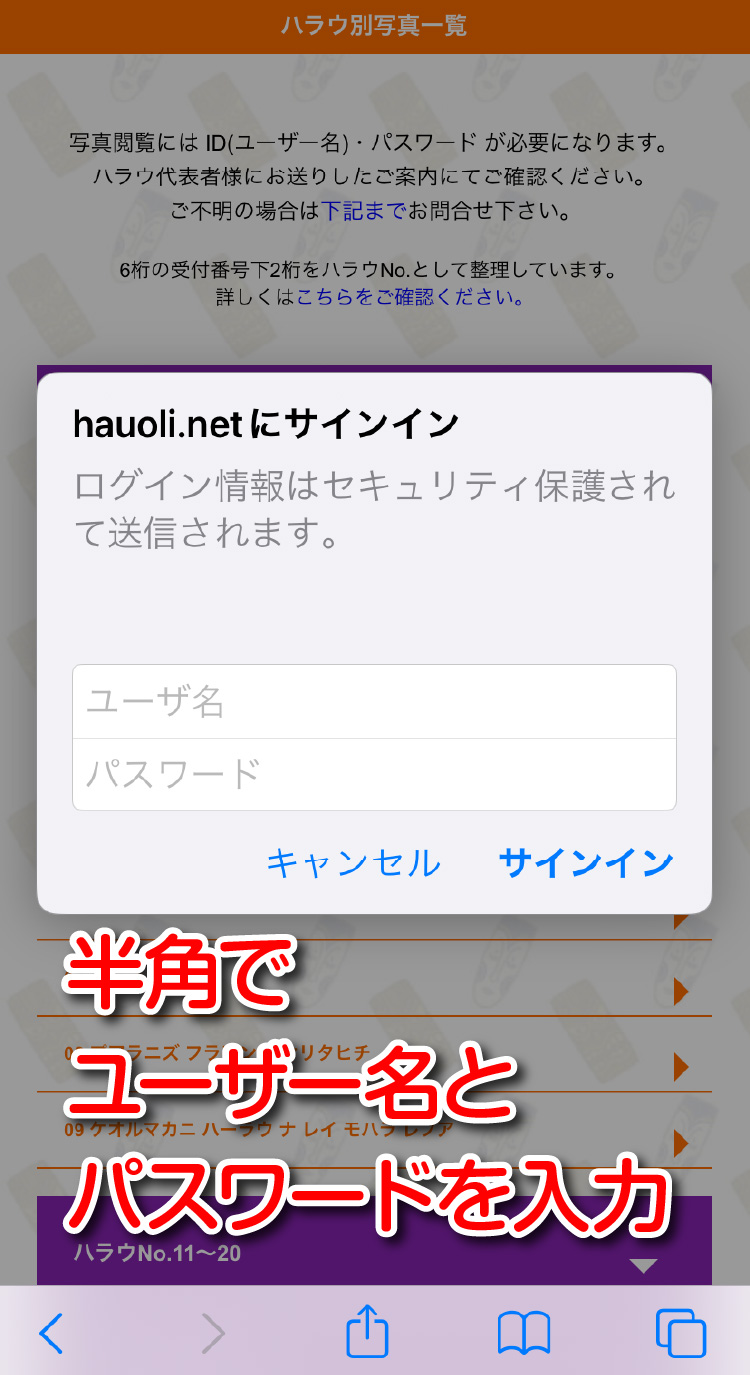This screenshot has width=750, height=1375.
Task: Open the Safari tabs overview
Action: (681, 1333)
